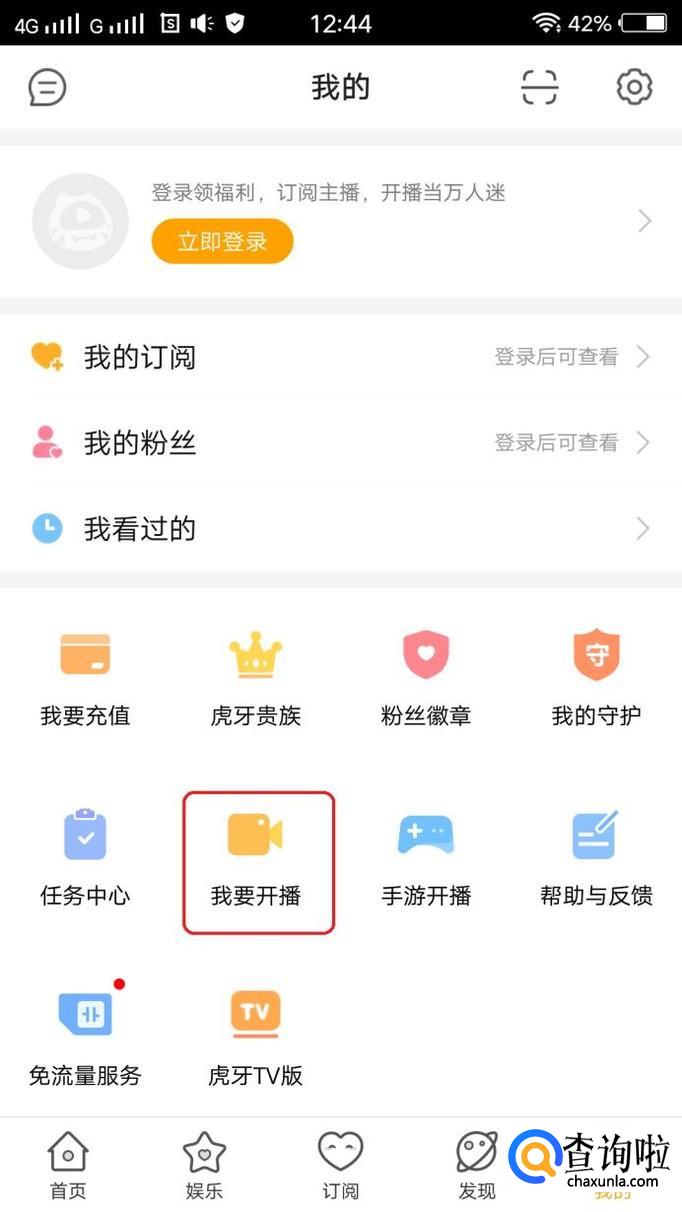Open 免流量服务
The image size is (682, 1212).
tap(85, 1038)
